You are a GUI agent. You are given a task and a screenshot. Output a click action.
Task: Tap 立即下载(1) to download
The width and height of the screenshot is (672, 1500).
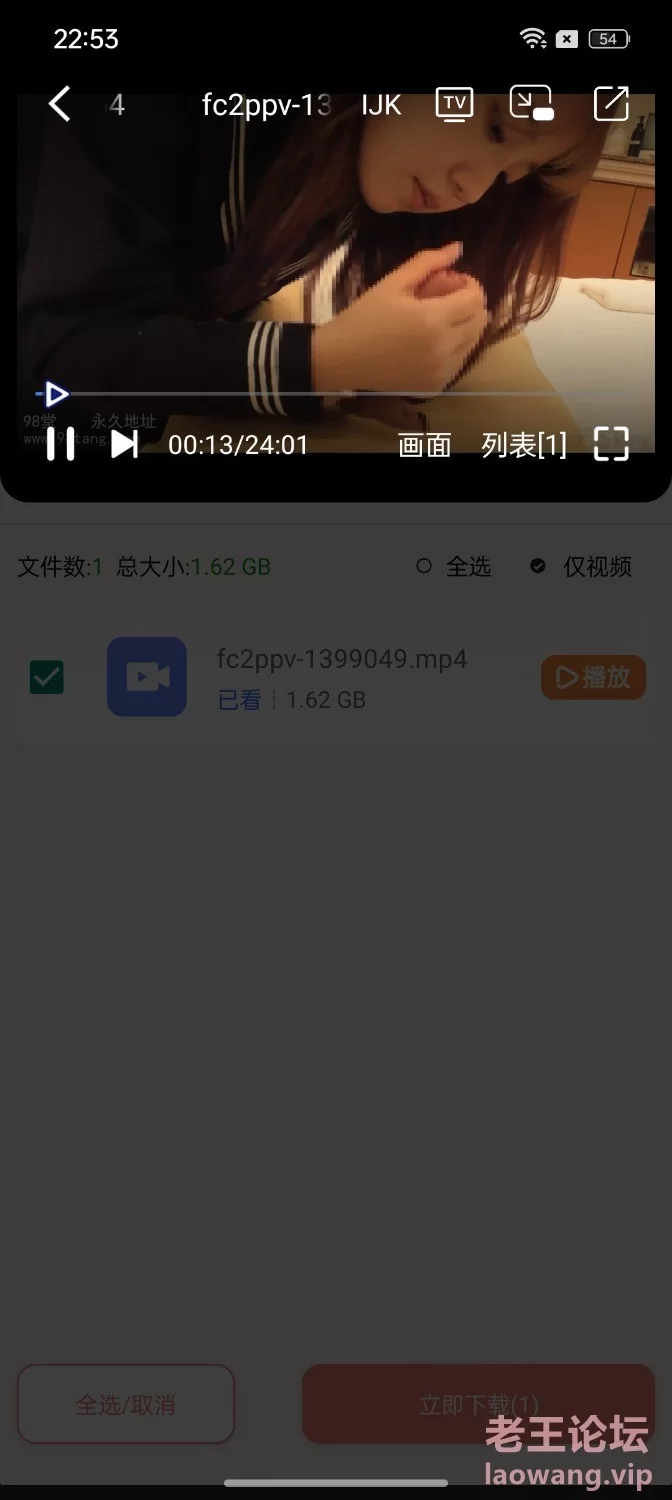(x=478, y=1404)
